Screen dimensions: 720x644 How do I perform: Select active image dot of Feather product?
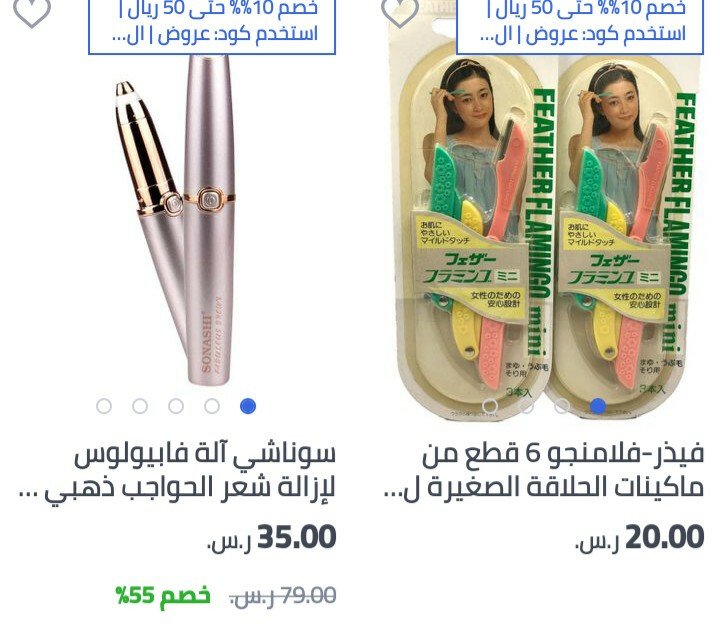point(598,406)
